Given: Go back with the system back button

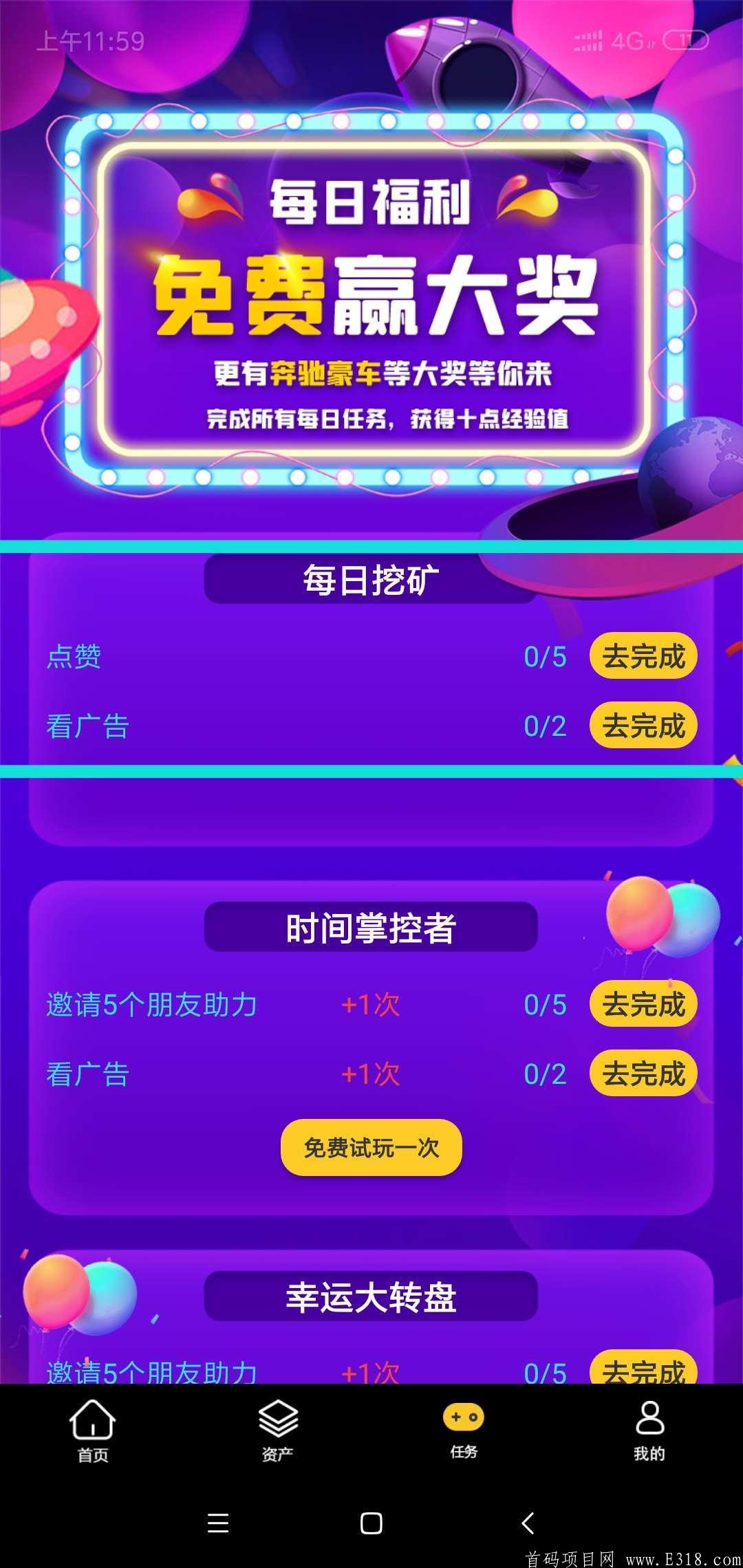Looking at the screenshot, I should click(x=528, y=1523).
